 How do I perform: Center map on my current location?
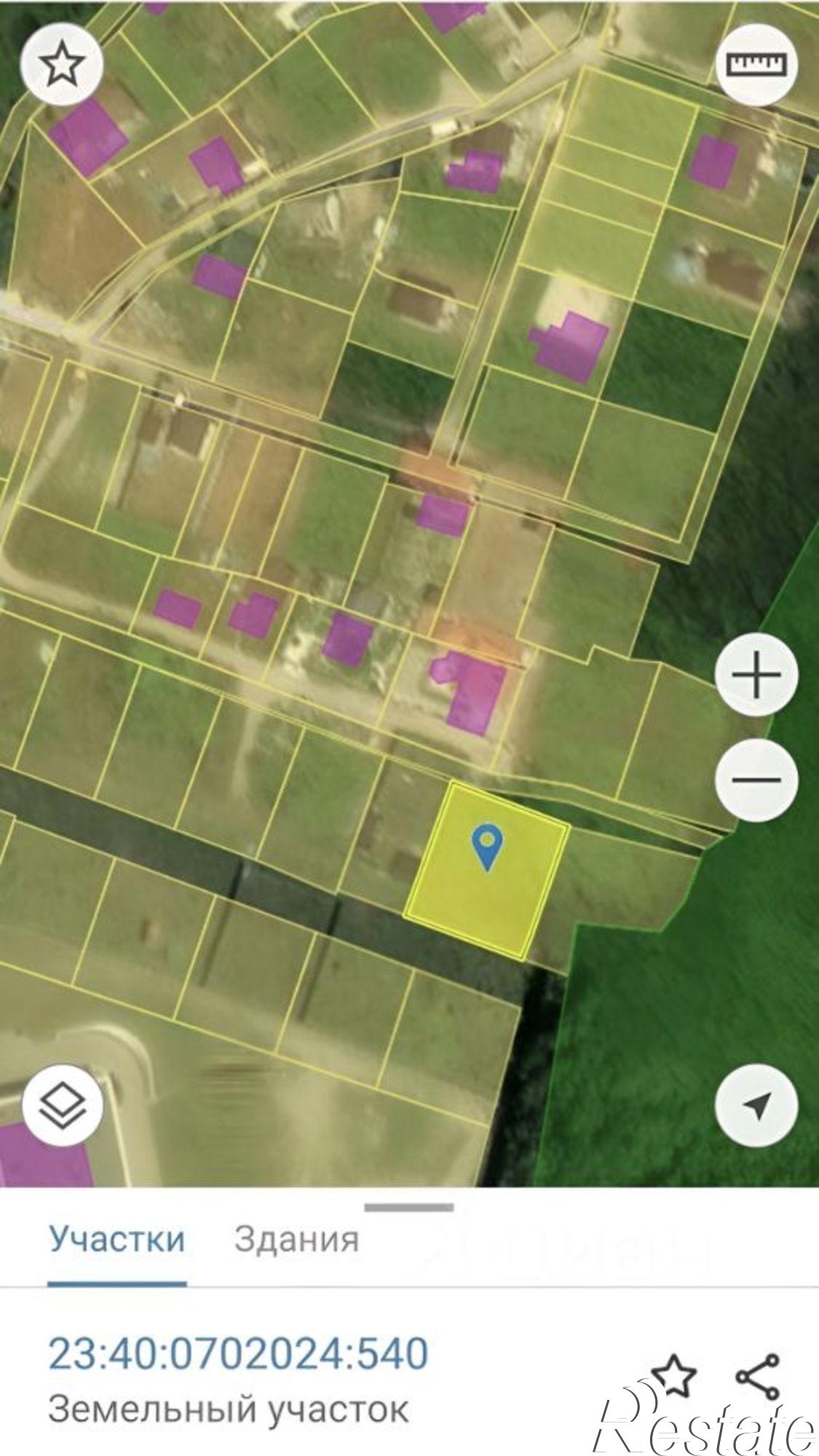click(x=757, y=1106)
